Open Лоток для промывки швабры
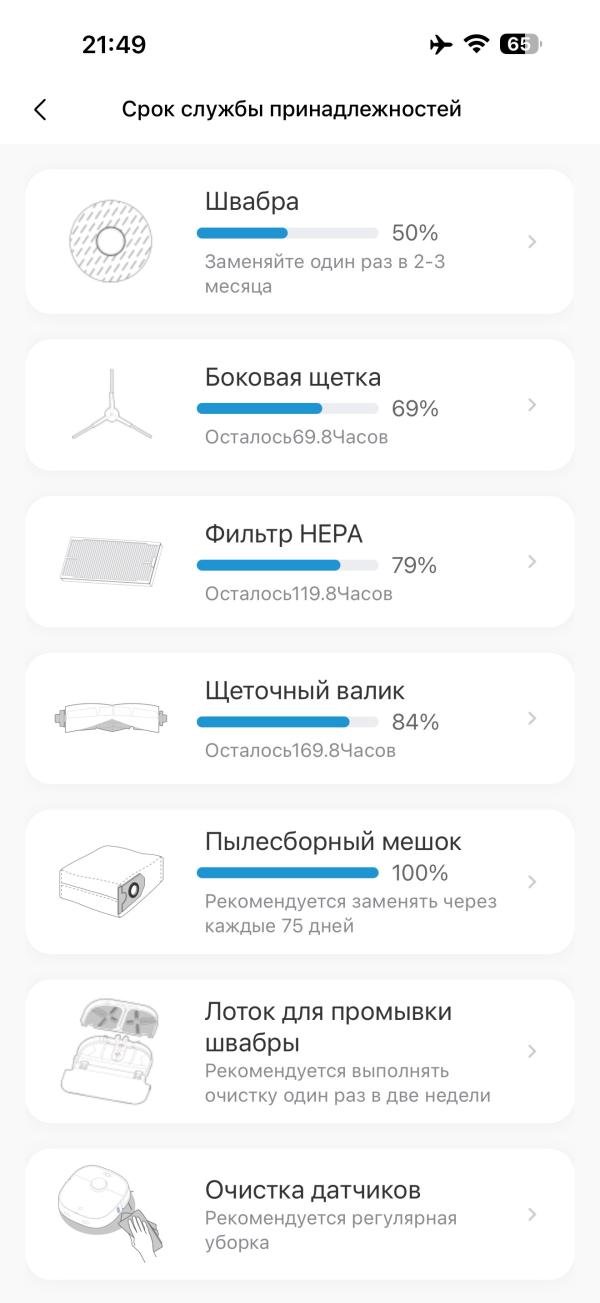600x1303 pixels. pos(299,1051)
